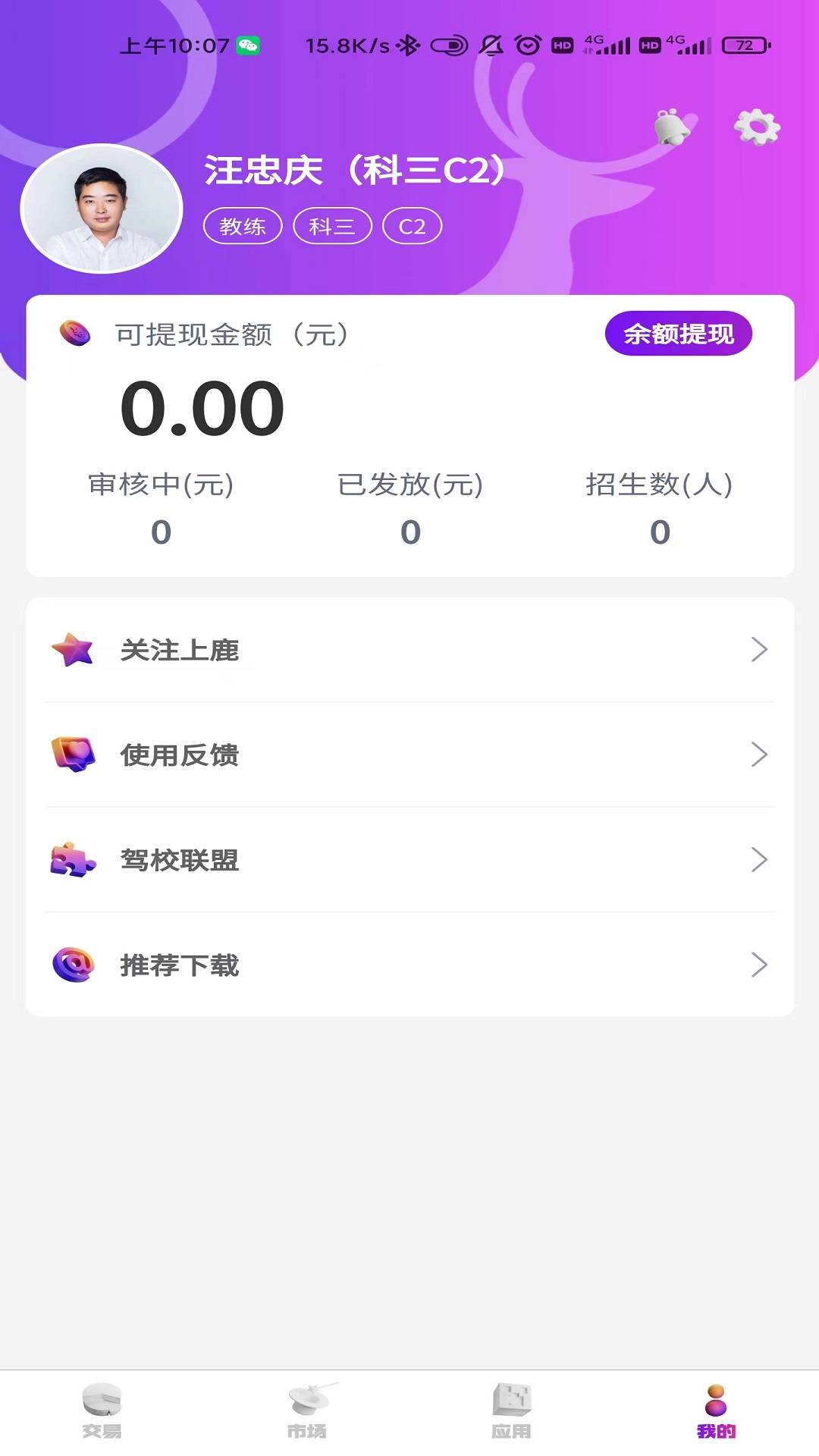Expand the 驾校联盟 row chevron
Image resolution: width=819 pixels, height=1456 pixels.
pyautogui.click(x=761, y=860)
